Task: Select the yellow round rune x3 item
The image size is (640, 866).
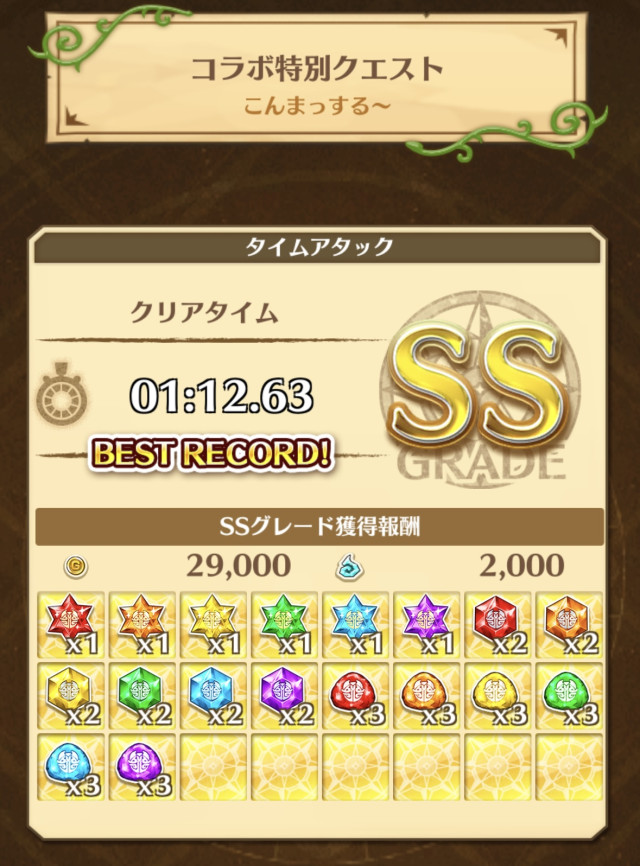Action: pyautogui.click(x=498, y=695)
